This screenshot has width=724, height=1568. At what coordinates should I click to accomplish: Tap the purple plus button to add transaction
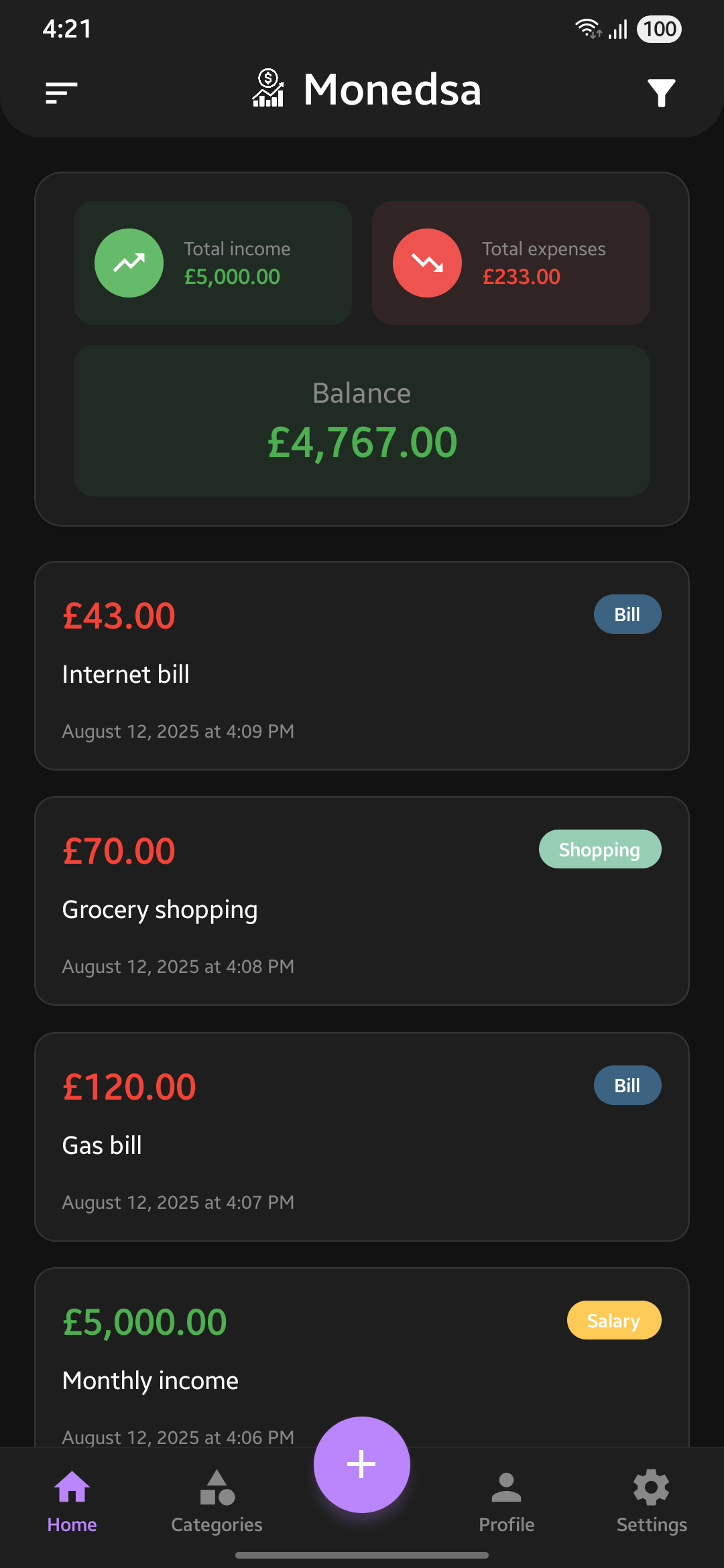(x=361, y=1464)
